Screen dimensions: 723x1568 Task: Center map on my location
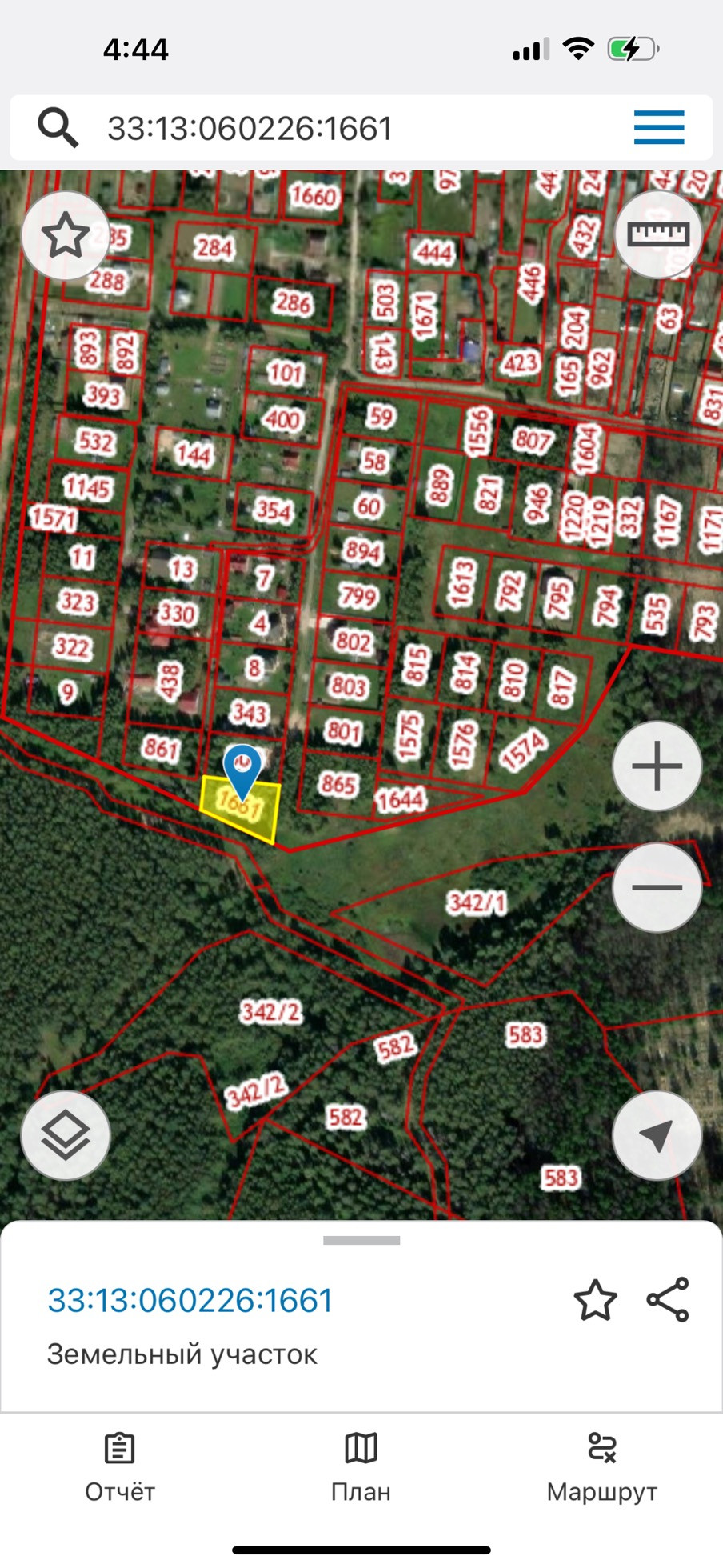tap(657, 1135)
